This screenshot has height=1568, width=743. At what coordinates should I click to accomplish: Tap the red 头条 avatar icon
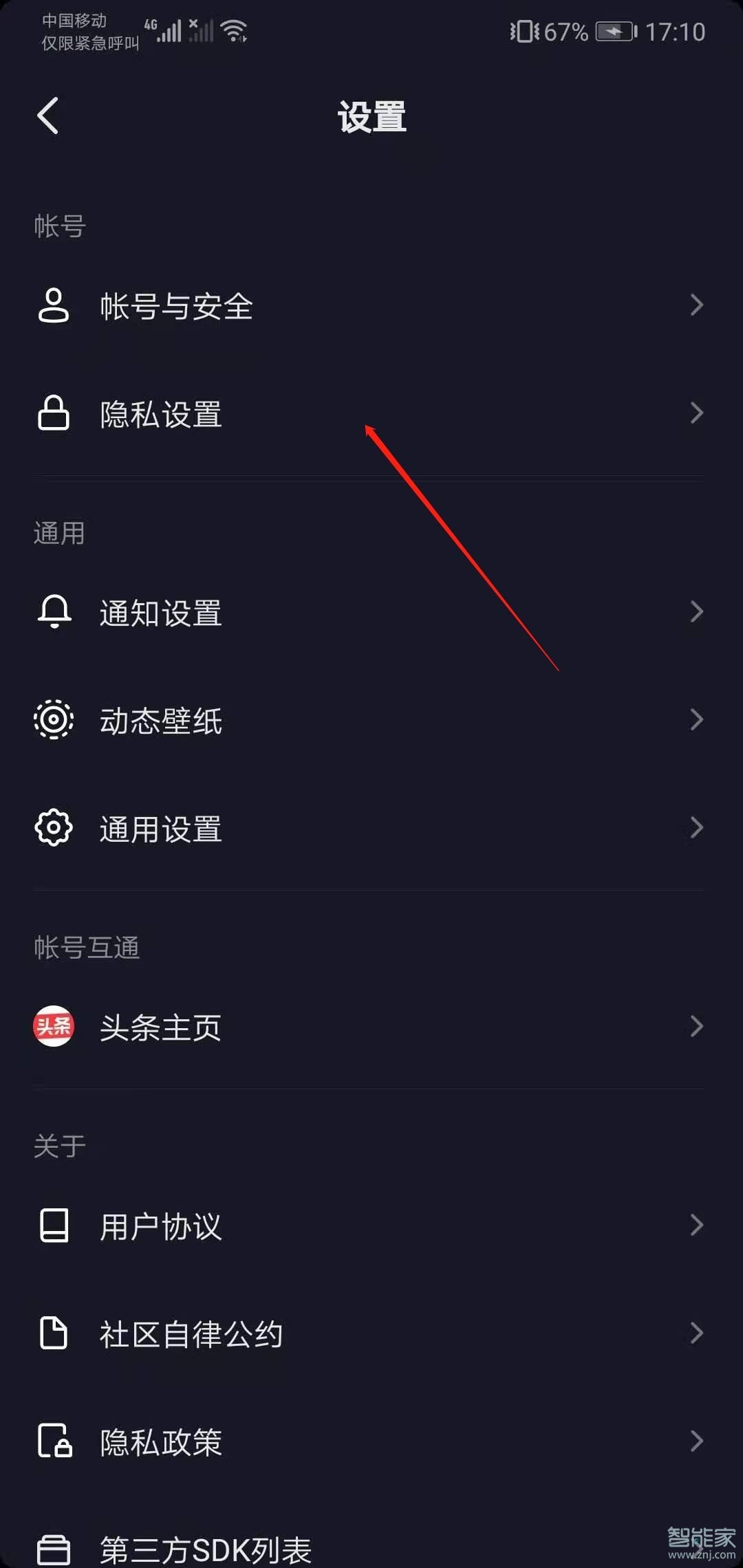click(x=54, y=1027)
